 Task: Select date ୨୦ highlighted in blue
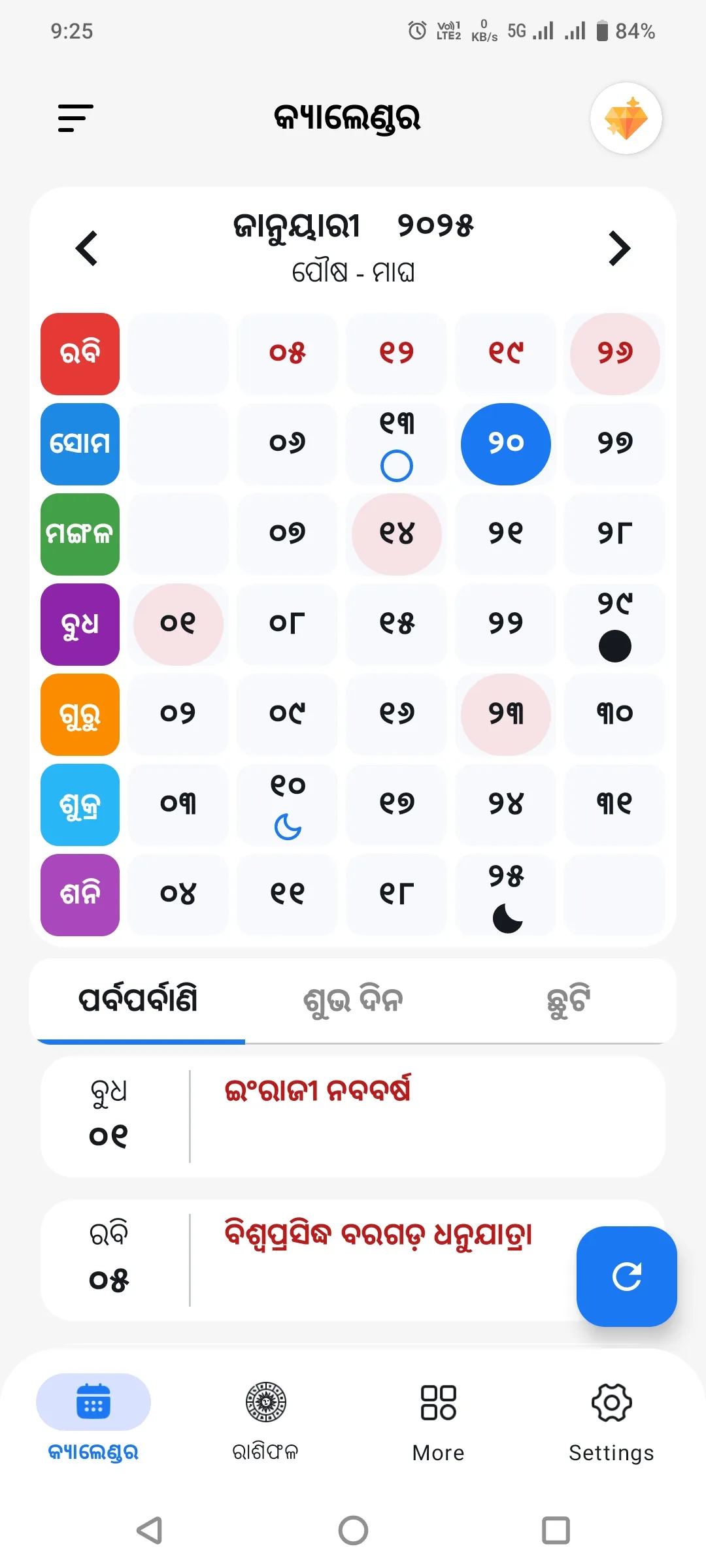click(505, 444)
